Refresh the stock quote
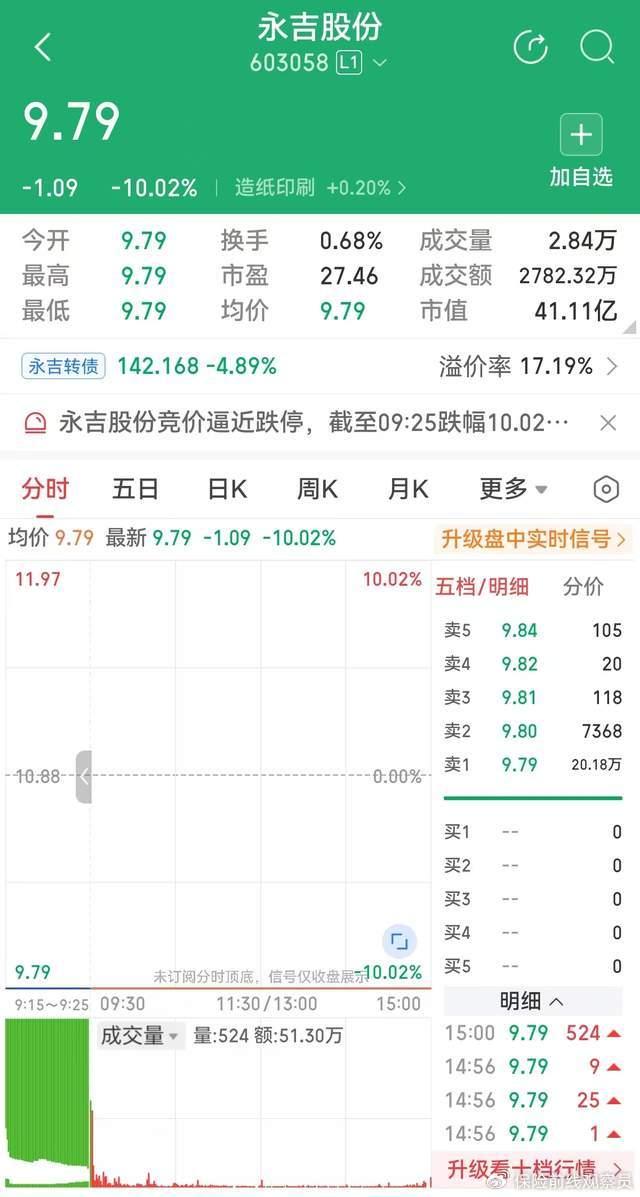Screen dimensions: 640x1197 click(530, 47)
